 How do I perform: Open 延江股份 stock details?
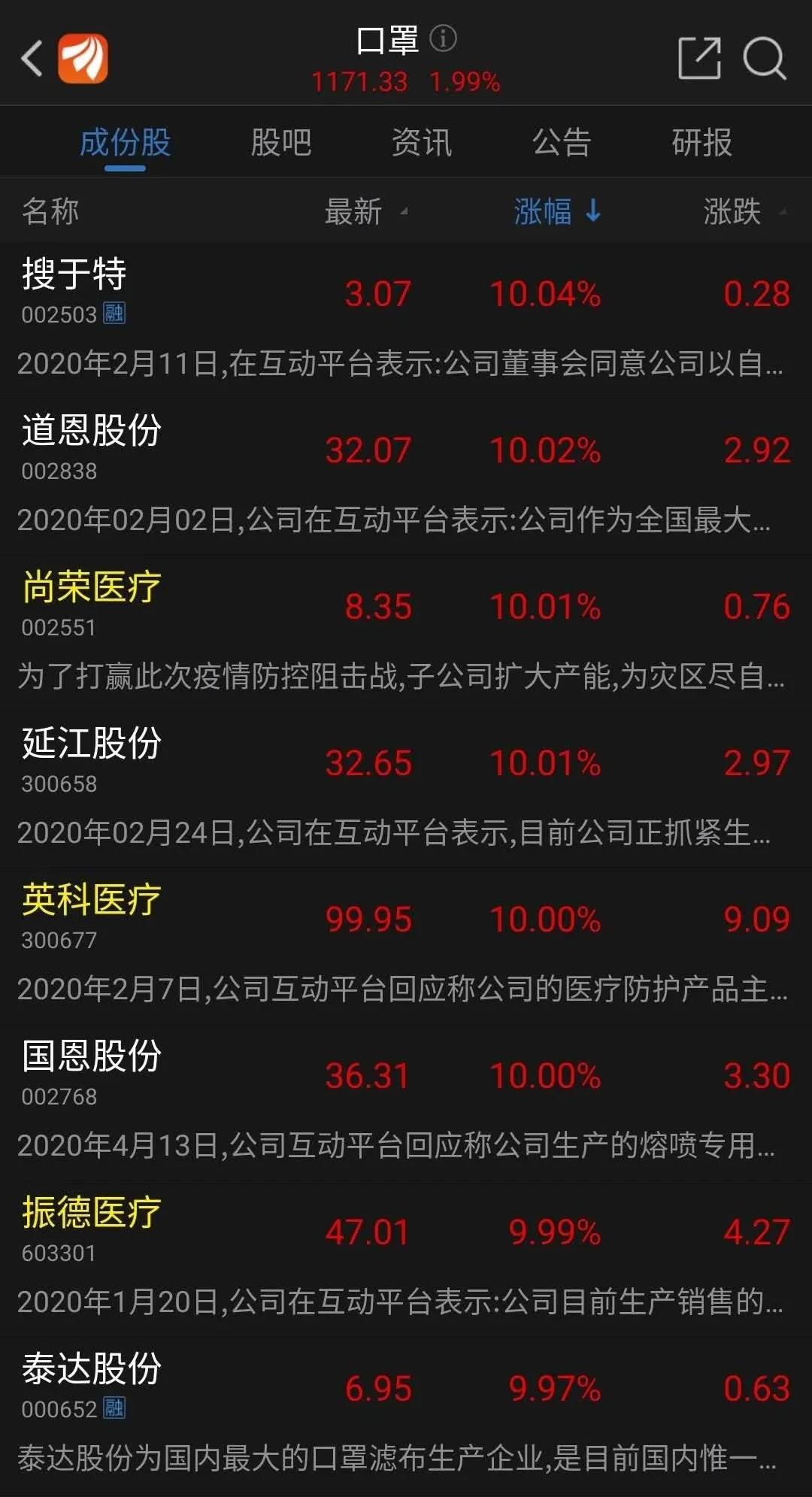[x=92, y=744]
